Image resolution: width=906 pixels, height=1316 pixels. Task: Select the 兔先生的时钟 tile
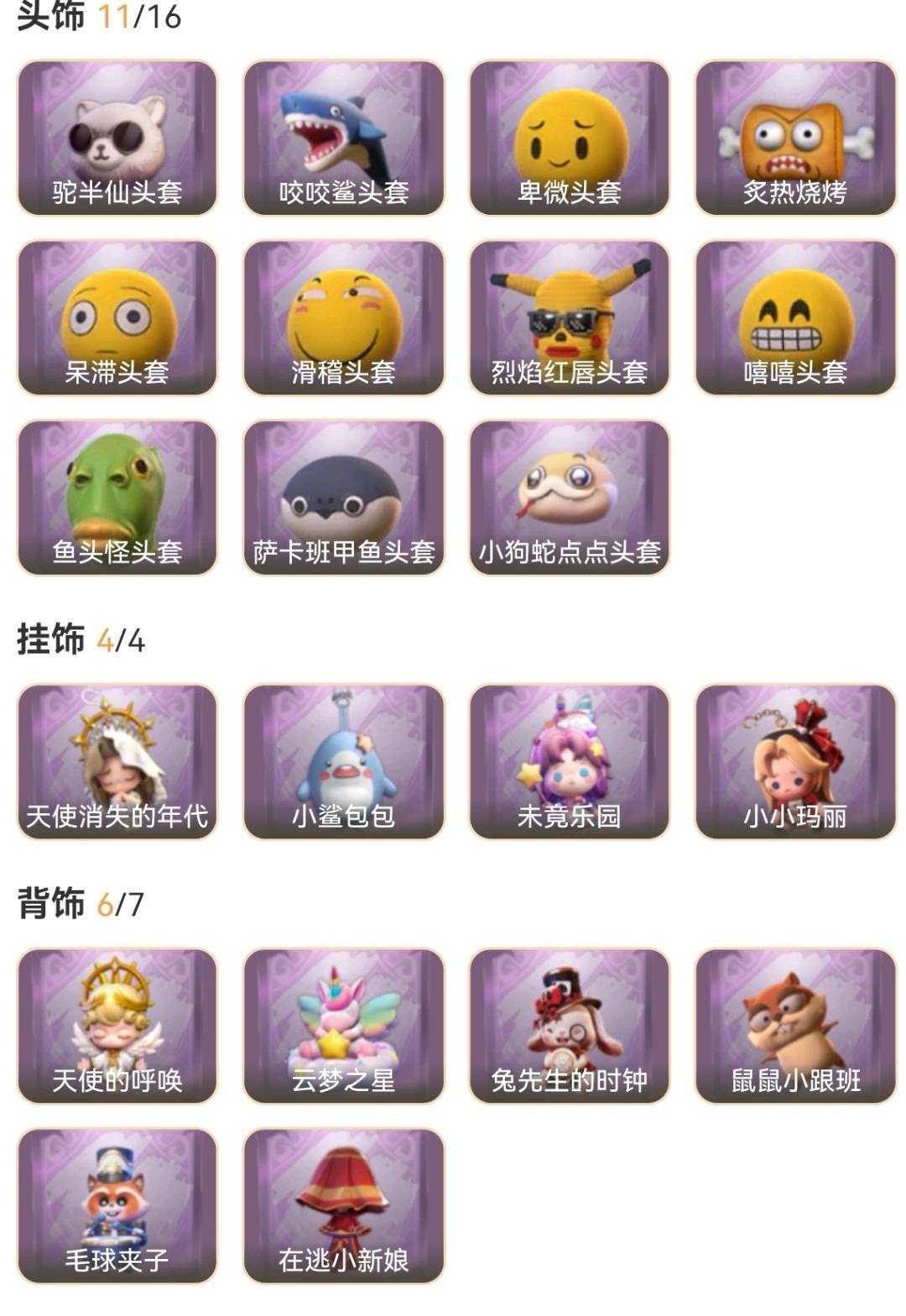tap(570, 1026)
